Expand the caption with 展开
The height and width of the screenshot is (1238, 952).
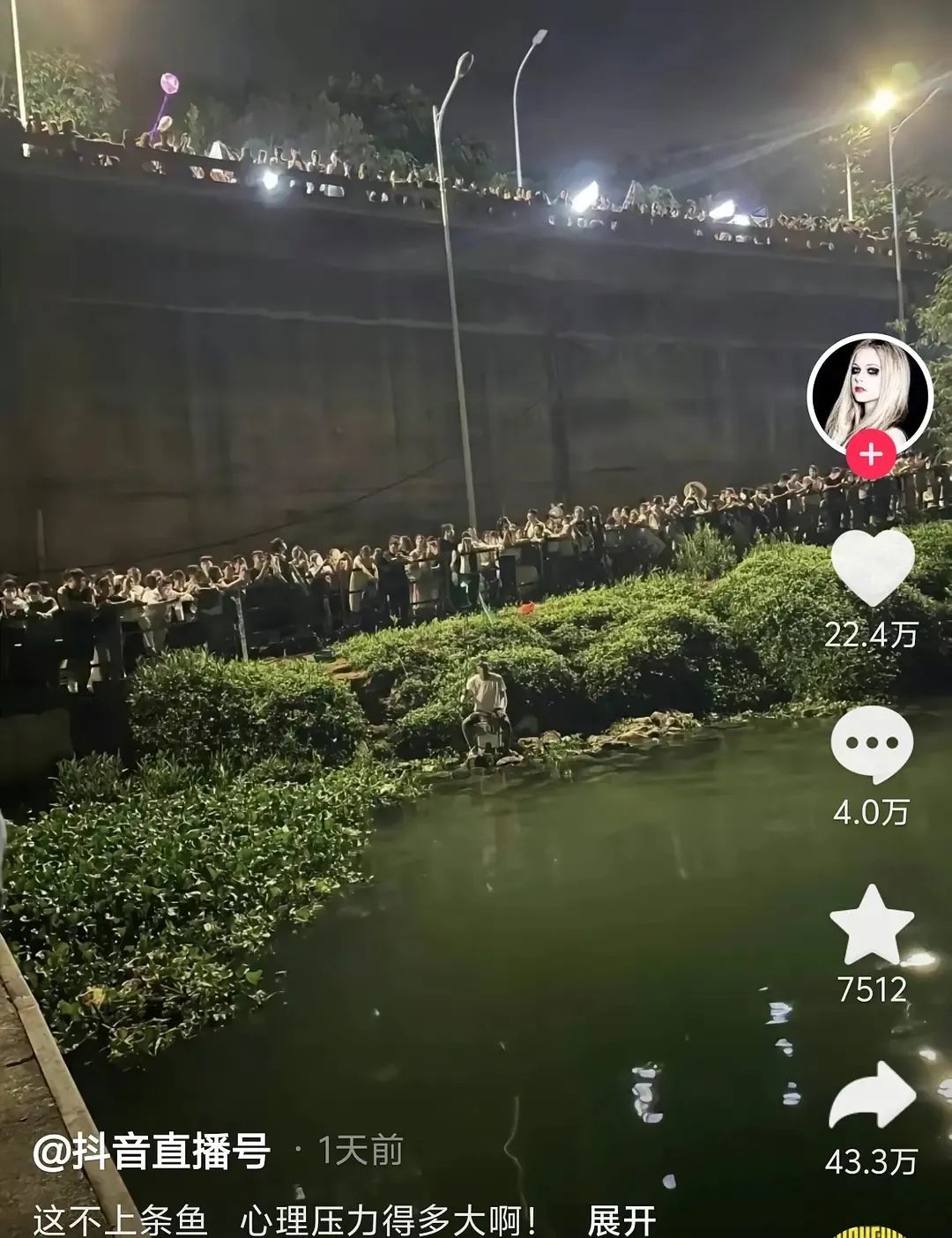(621, 1221)
